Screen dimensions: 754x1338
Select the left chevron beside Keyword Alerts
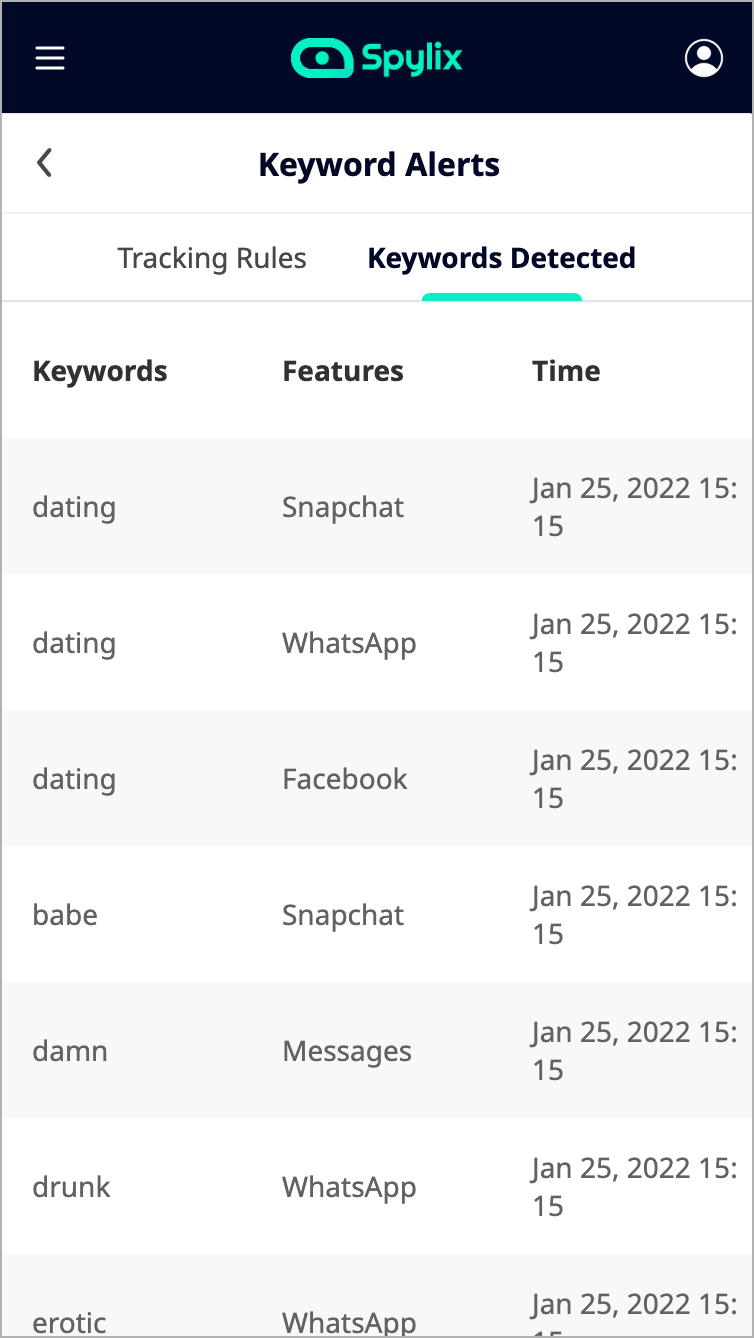(x=44, y=162)
